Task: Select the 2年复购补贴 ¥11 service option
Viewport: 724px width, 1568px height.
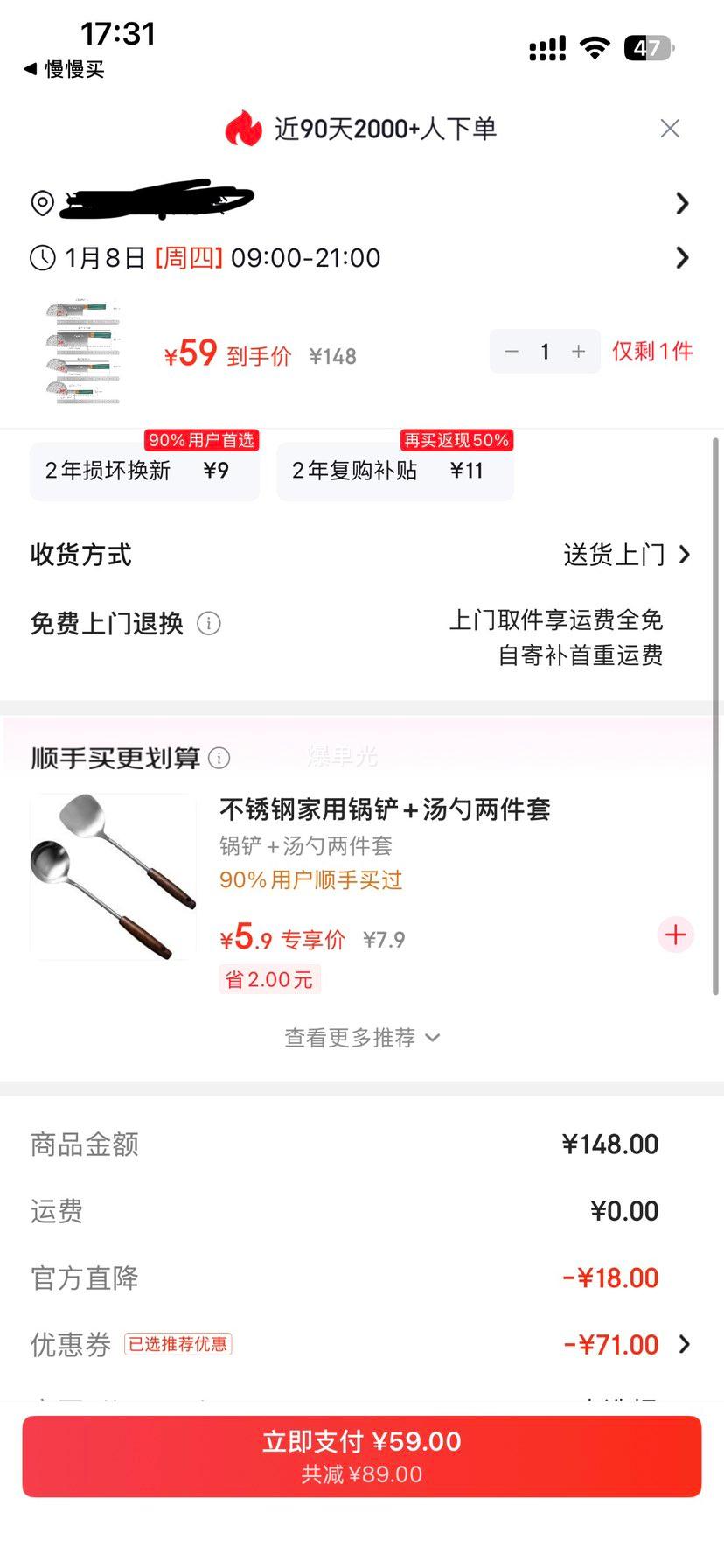Action: (x=395, y=471)
